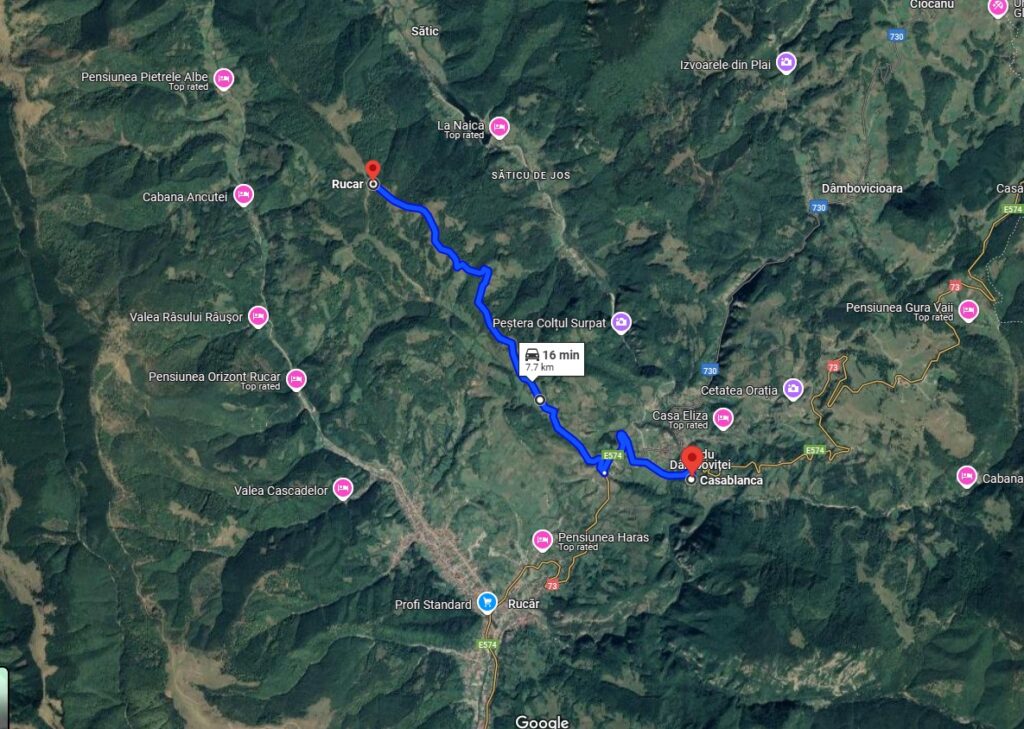
Task: Tap the Rucar route start pin
Action: (373, 170)
